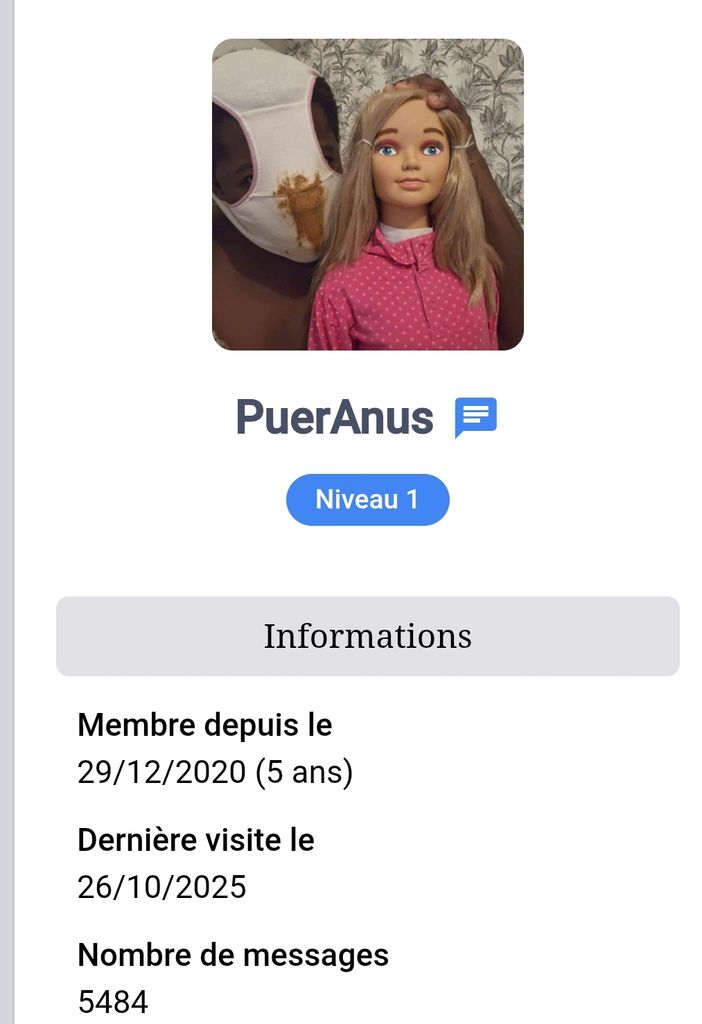Screen dimensions: 702x1024
Task: Tap the Niveau 1 badge
Action: [x=367, y=500]
